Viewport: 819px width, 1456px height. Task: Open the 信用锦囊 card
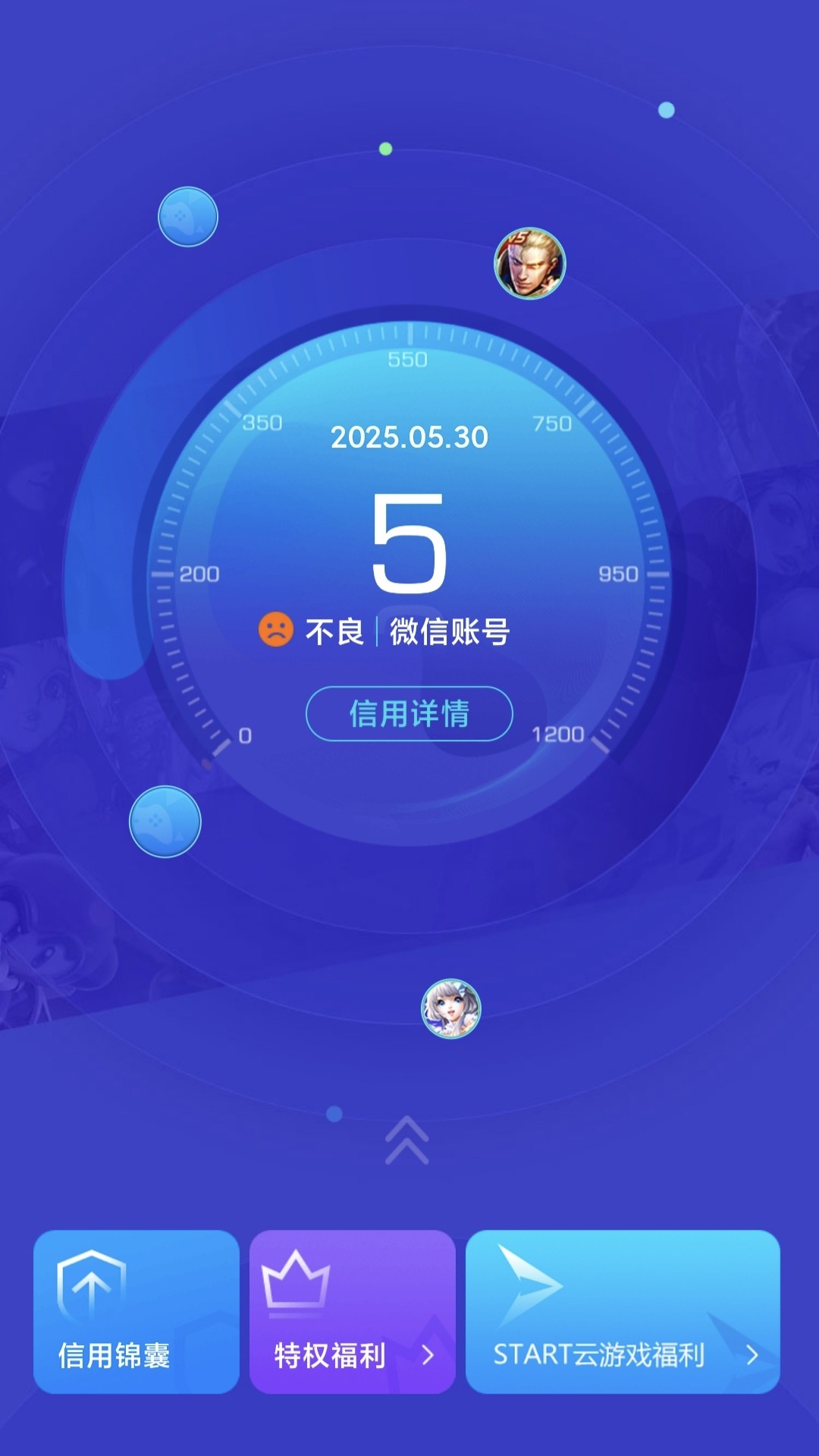136,1312
